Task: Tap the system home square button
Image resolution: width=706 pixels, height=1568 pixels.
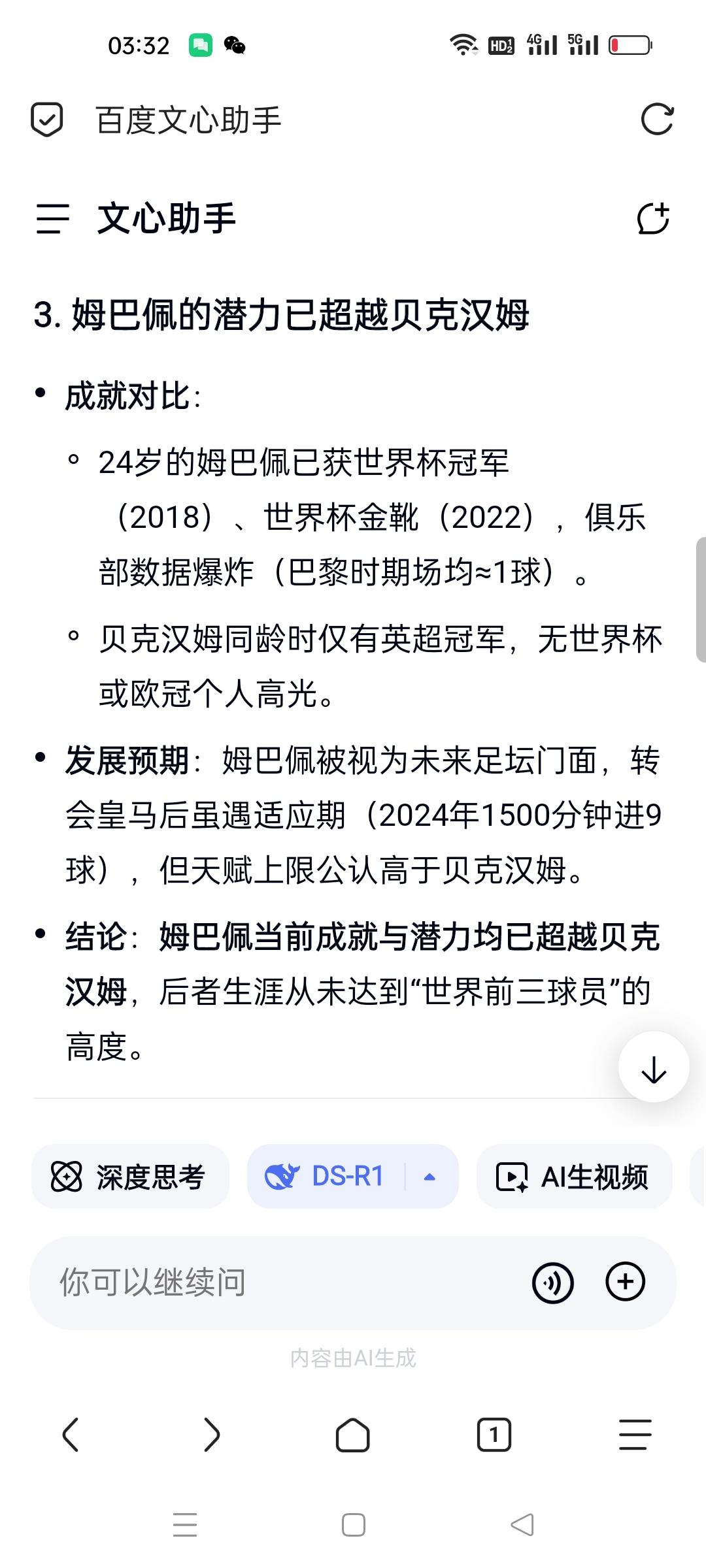Action: (354, 1525)
